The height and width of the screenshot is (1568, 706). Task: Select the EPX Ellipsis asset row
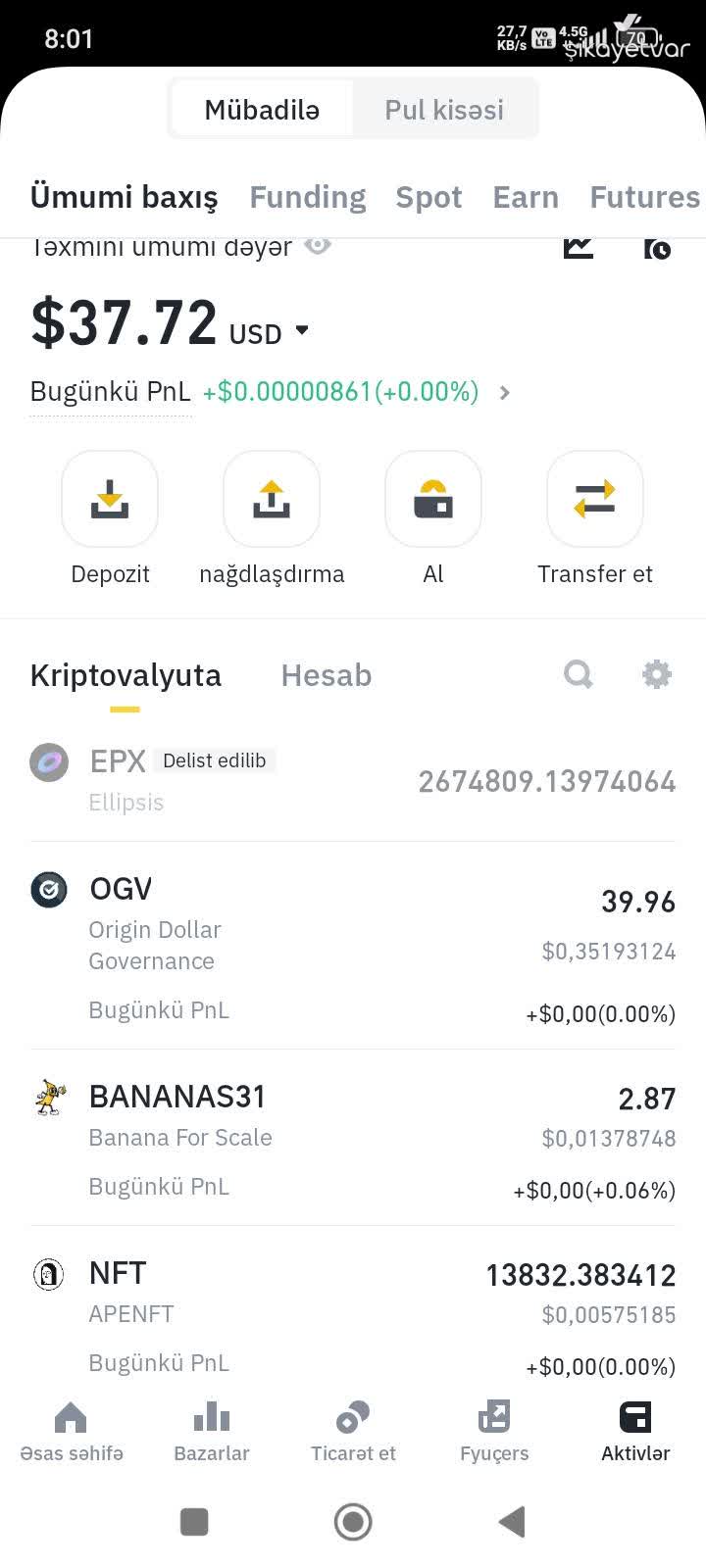(x=353, y=779)
